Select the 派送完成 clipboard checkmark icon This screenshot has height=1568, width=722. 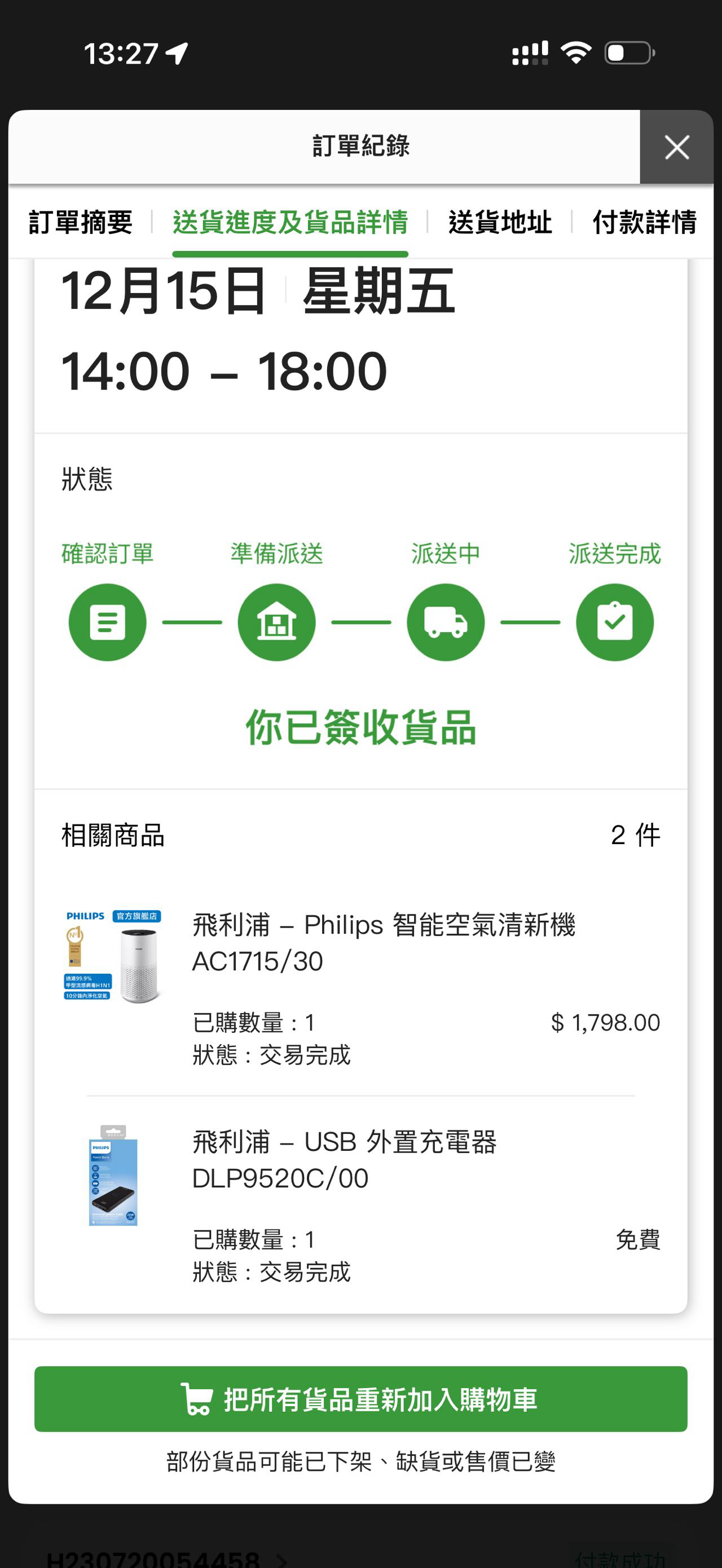pyautogui.click(x=615, y=621)
